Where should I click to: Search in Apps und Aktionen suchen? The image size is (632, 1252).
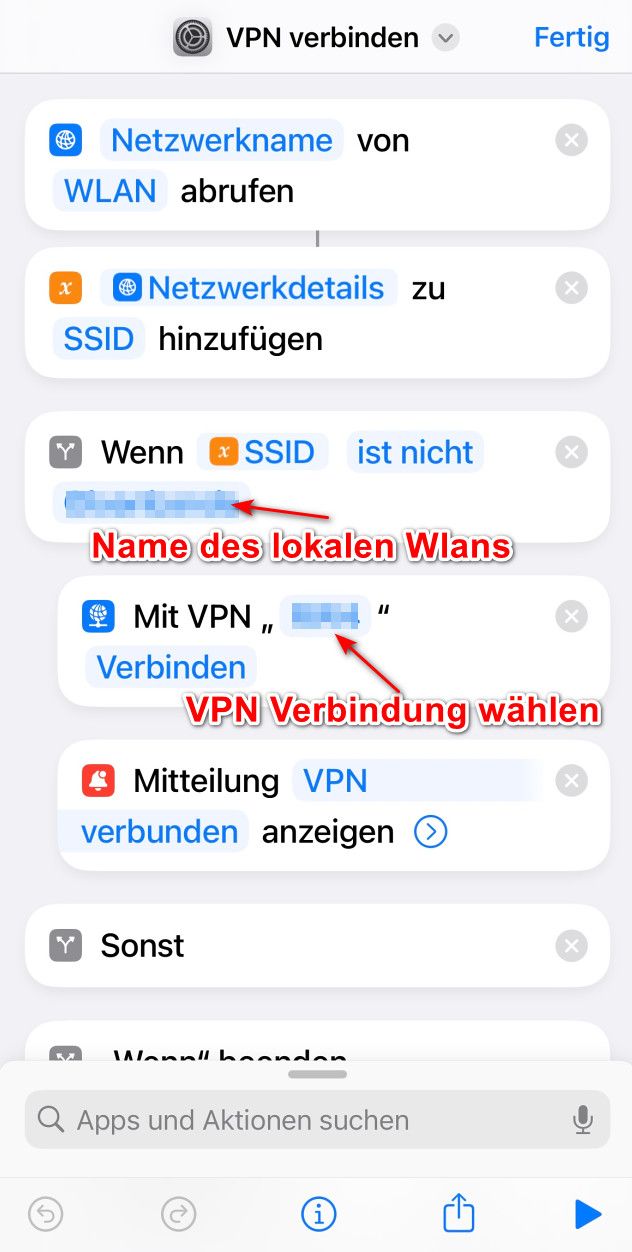[x=300, y=1120]
